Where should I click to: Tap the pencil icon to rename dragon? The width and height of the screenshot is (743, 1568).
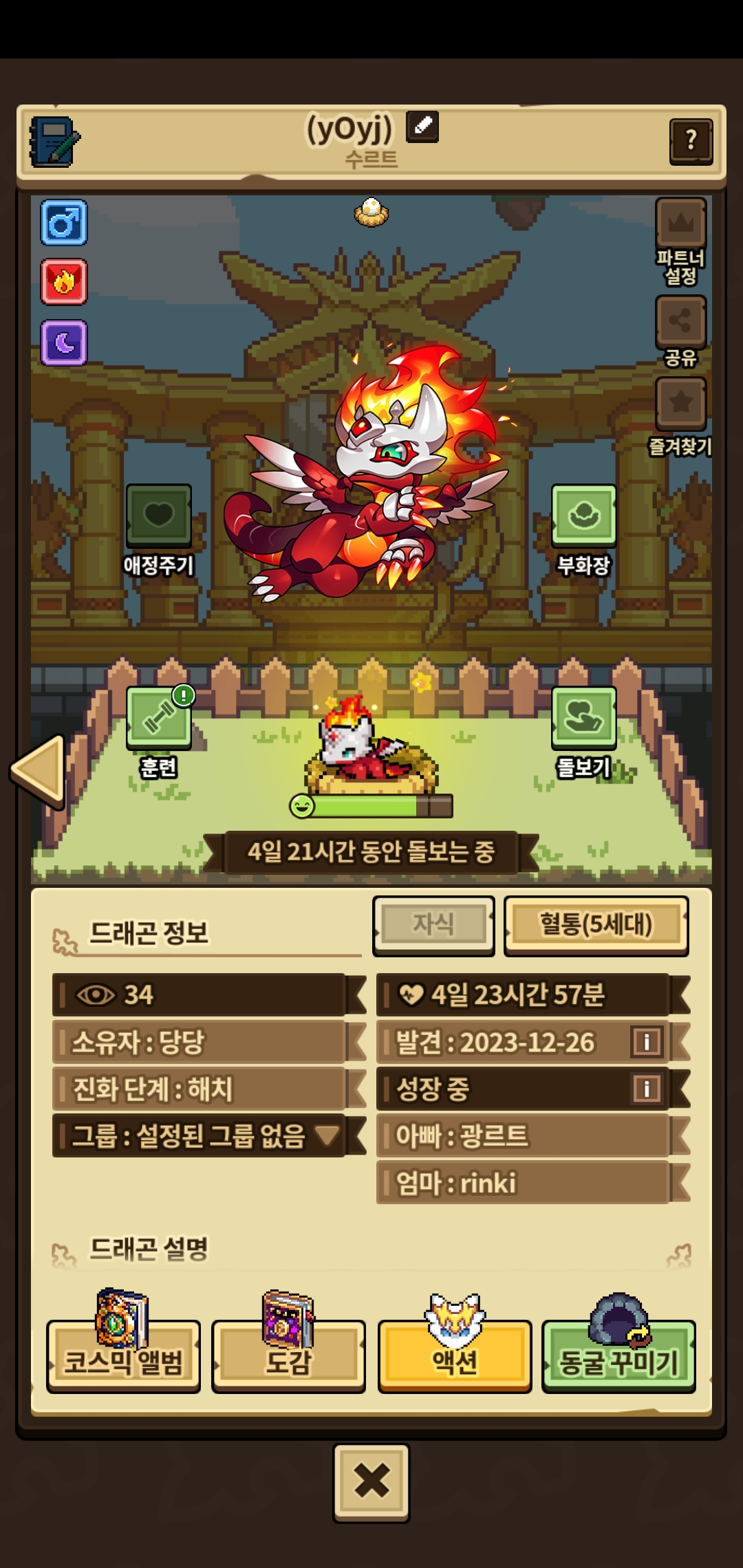point(422,127)
